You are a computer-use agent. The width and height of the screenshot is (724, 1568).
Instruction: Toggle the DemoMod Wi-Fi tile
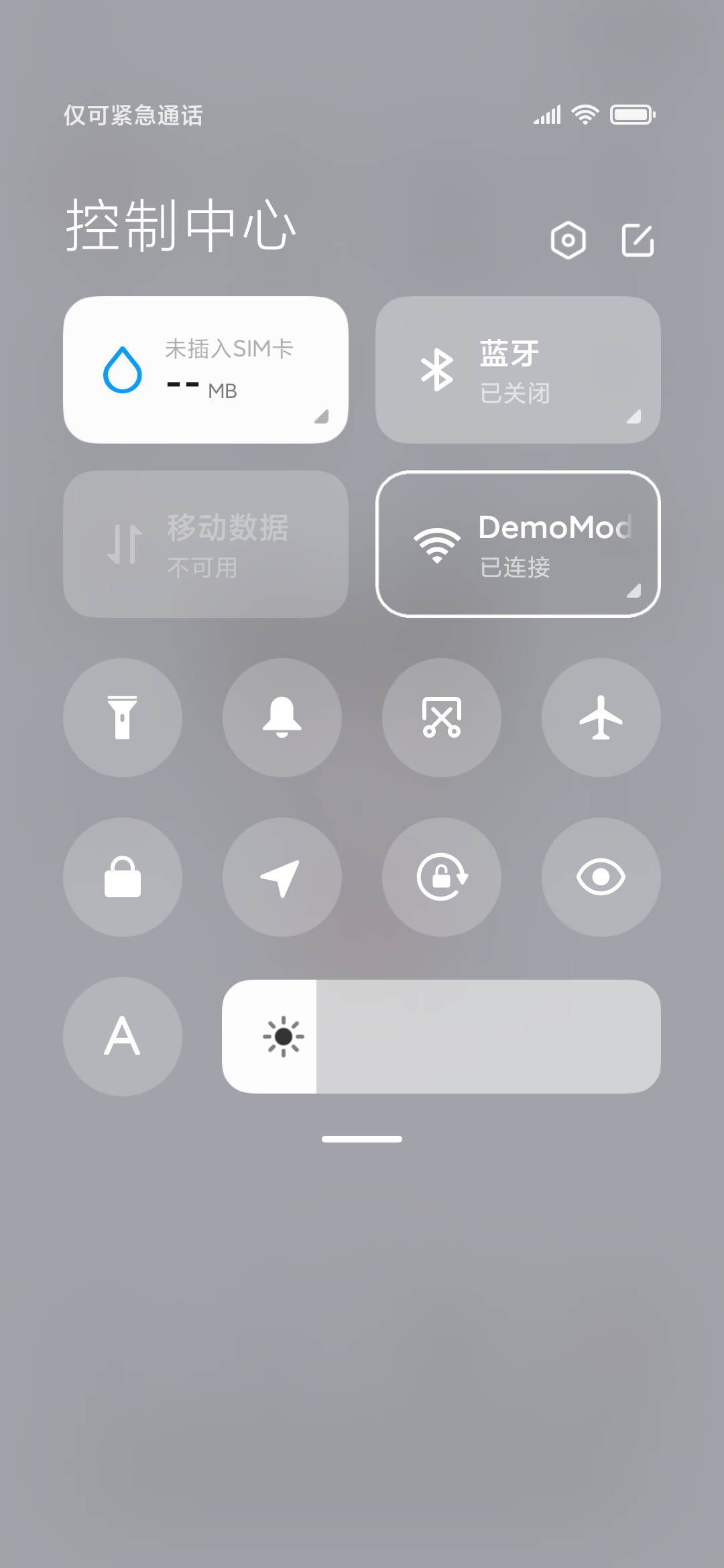click(518, 544)
